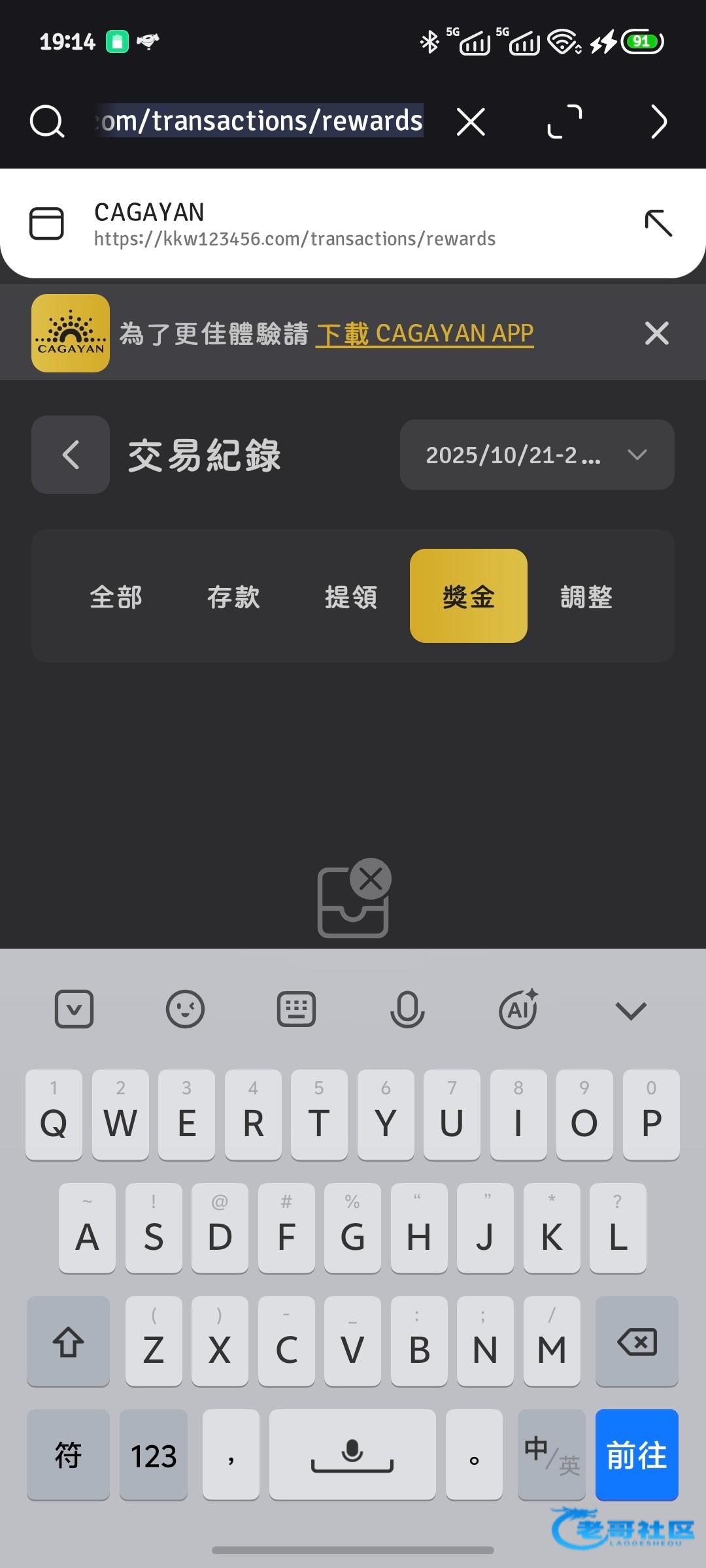Expand the 2025/10/21 date range dropdown
Image resolution: width=706 pixels, height=1568 pixels.
(537, 455)
